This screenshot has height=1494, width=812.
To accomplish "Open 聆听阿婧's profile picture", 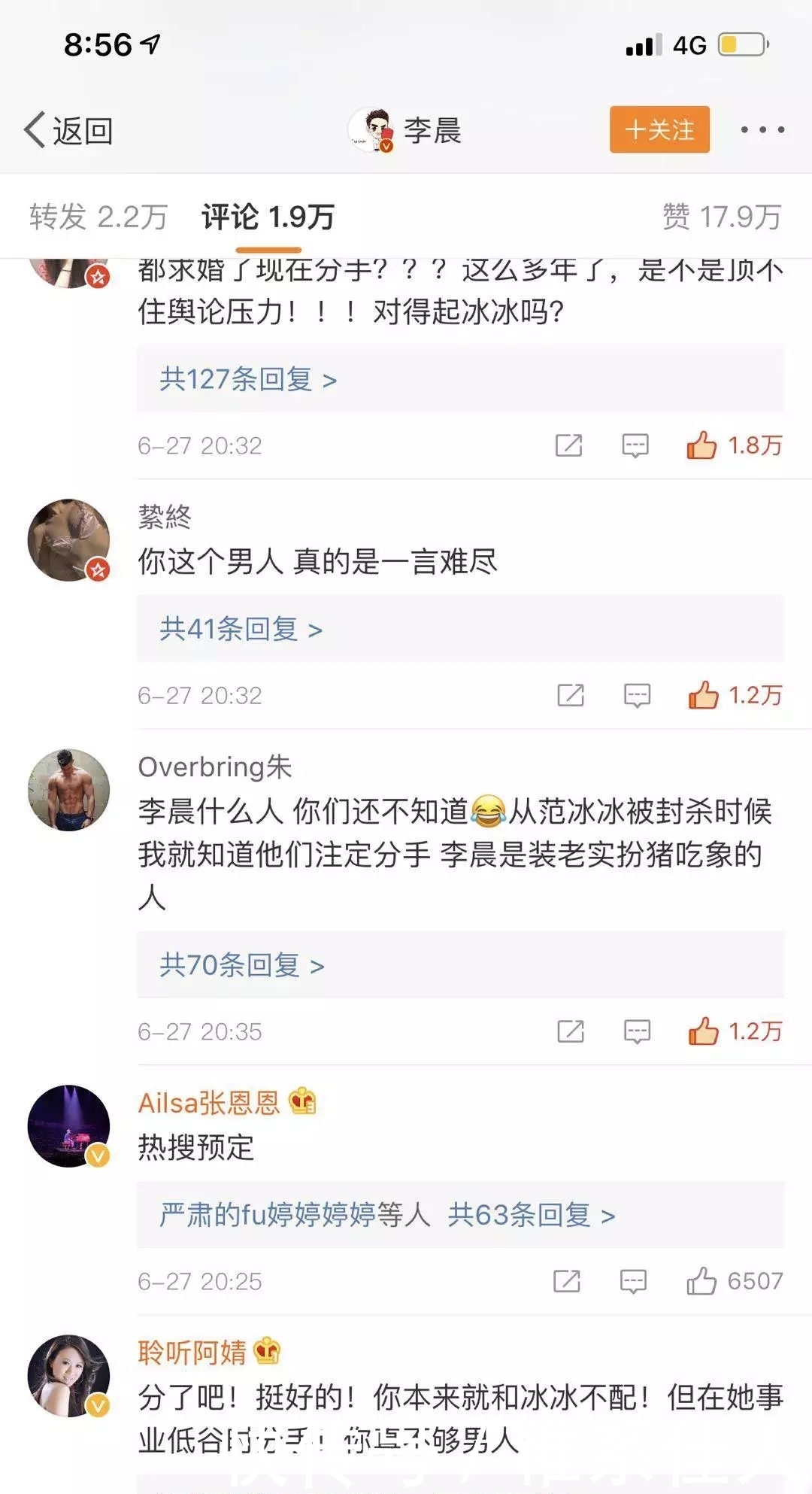I will coord(68,1376).
